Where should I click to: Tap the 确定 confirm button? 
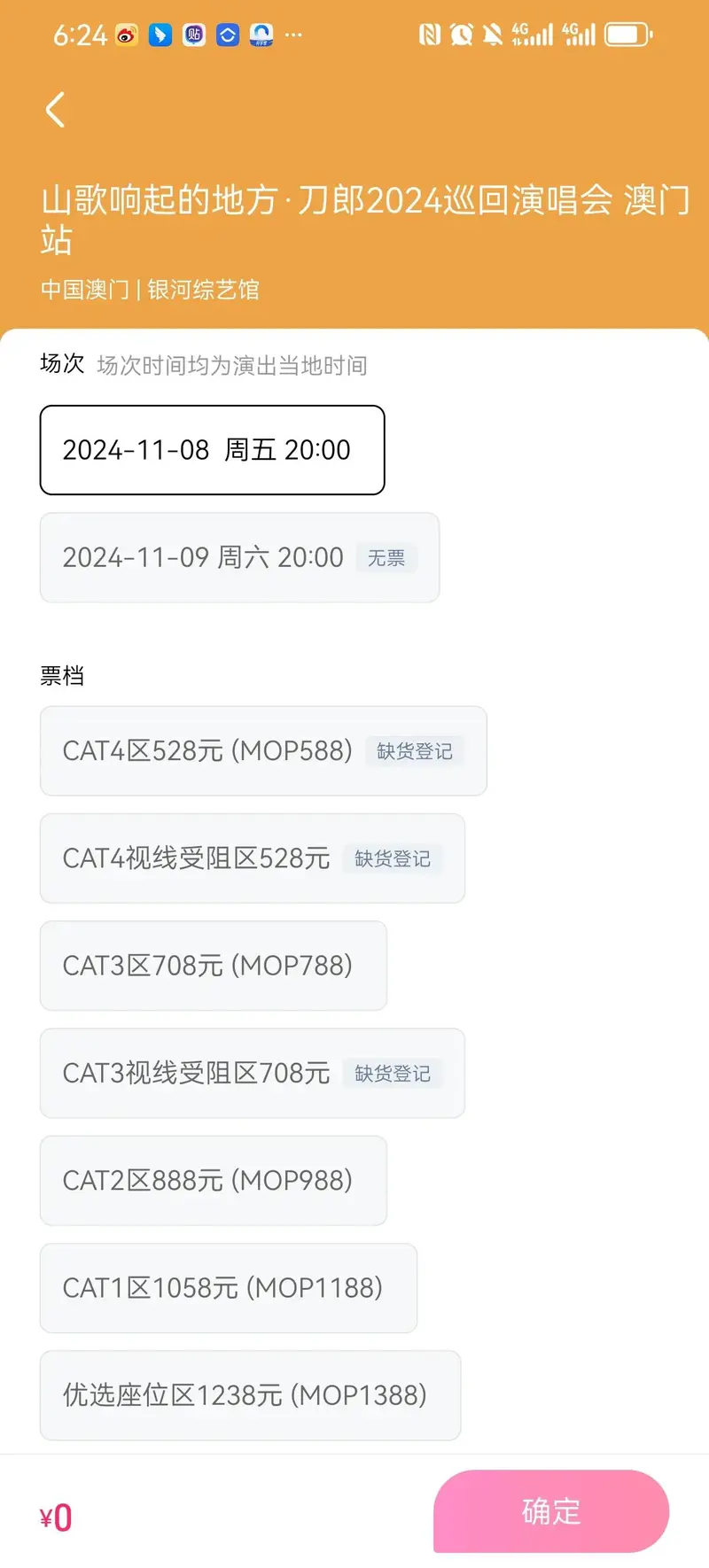550,1511
